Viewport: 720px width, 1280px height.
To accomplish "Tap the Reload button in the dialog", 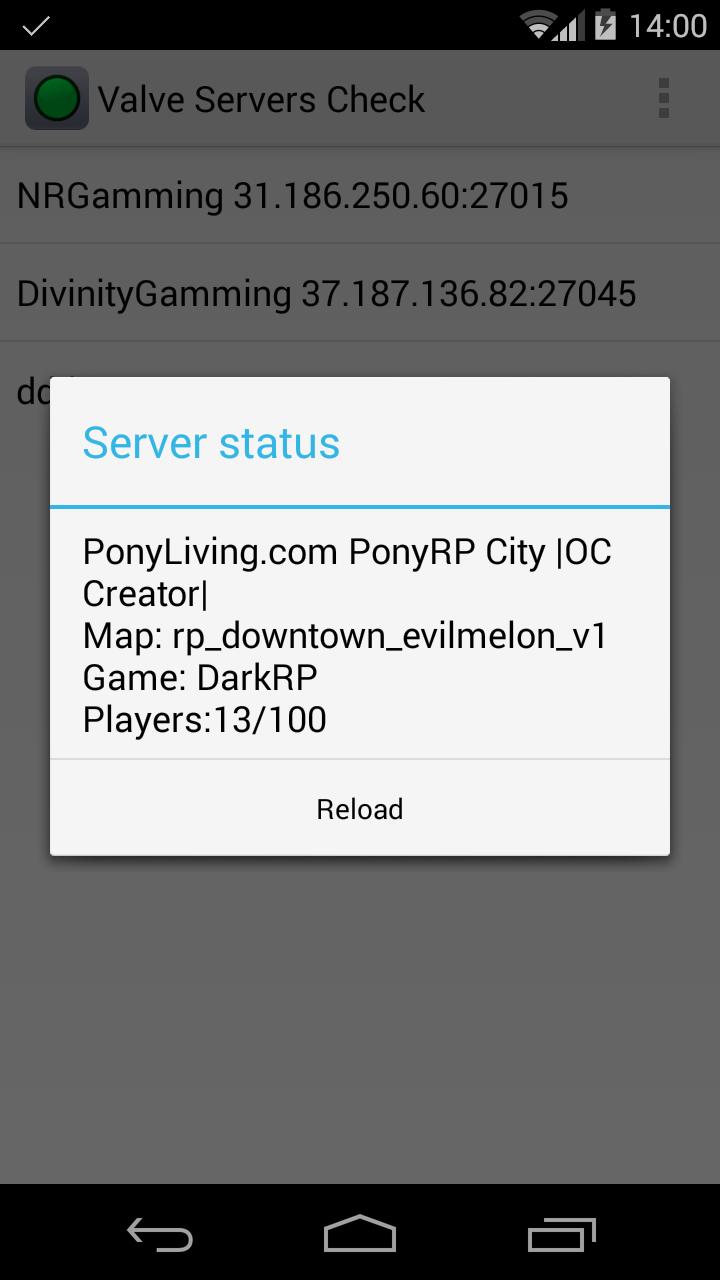I will pos(359,808).
